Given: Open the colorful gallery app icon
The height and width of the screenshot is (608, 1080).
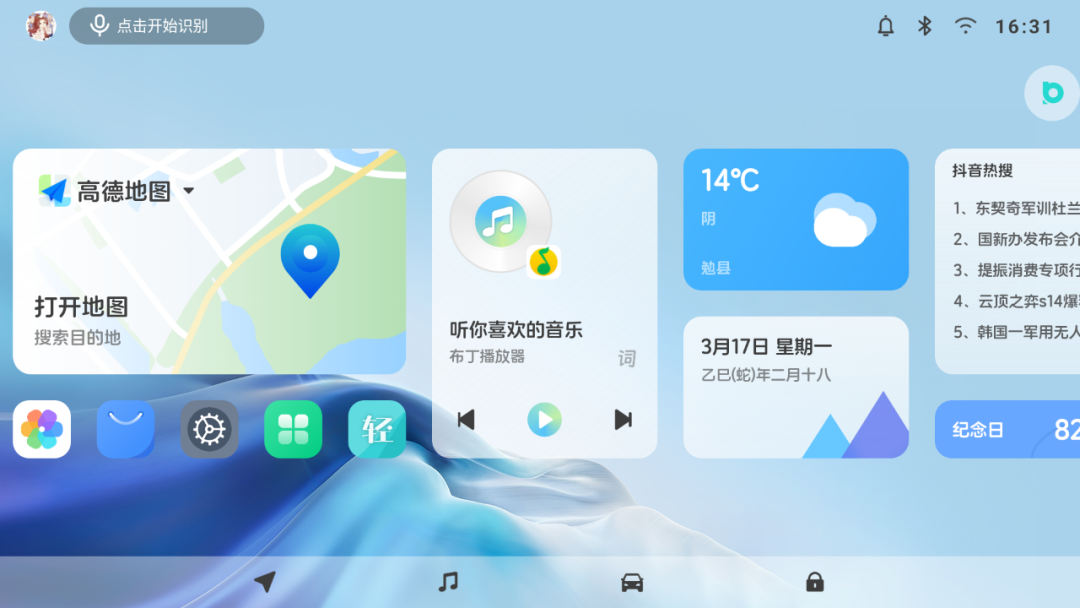Looking at the screenshot, I should coord(42,429).
